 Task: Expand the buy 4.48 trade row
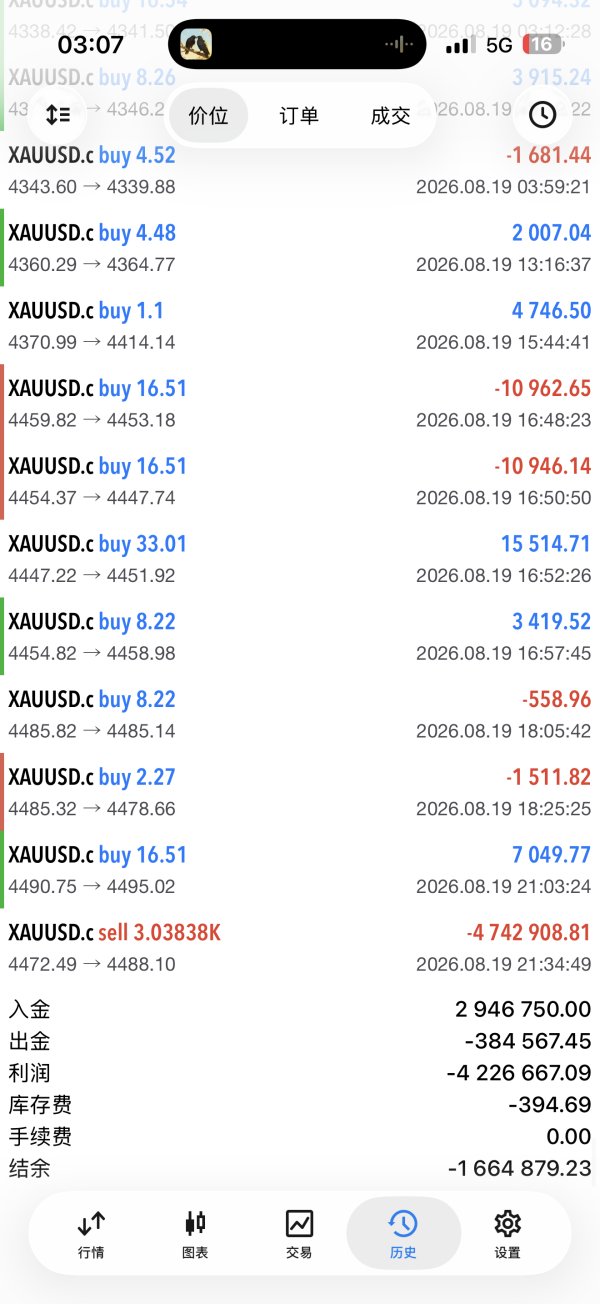[300, 248]
